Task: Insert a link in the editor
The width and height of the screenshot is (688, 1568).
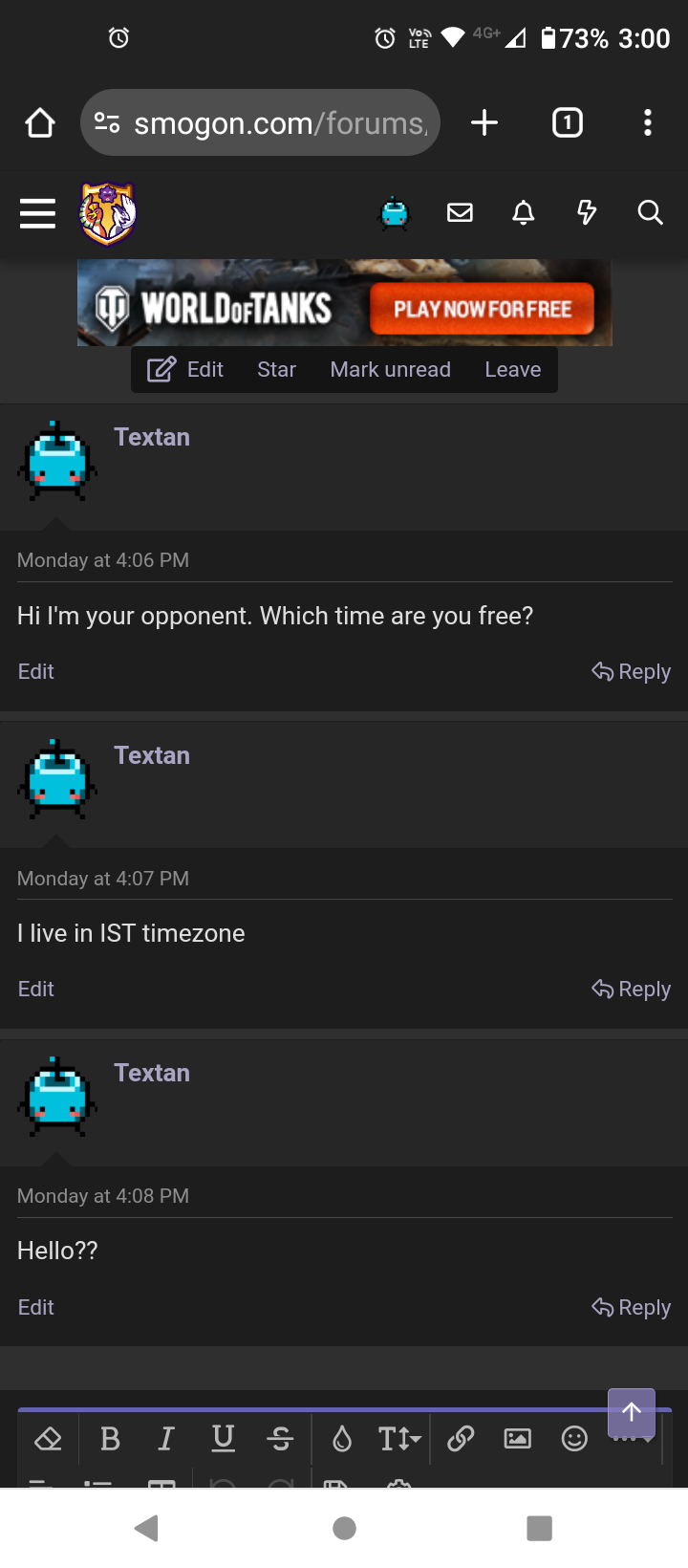Action: [x=461, y=1438]
